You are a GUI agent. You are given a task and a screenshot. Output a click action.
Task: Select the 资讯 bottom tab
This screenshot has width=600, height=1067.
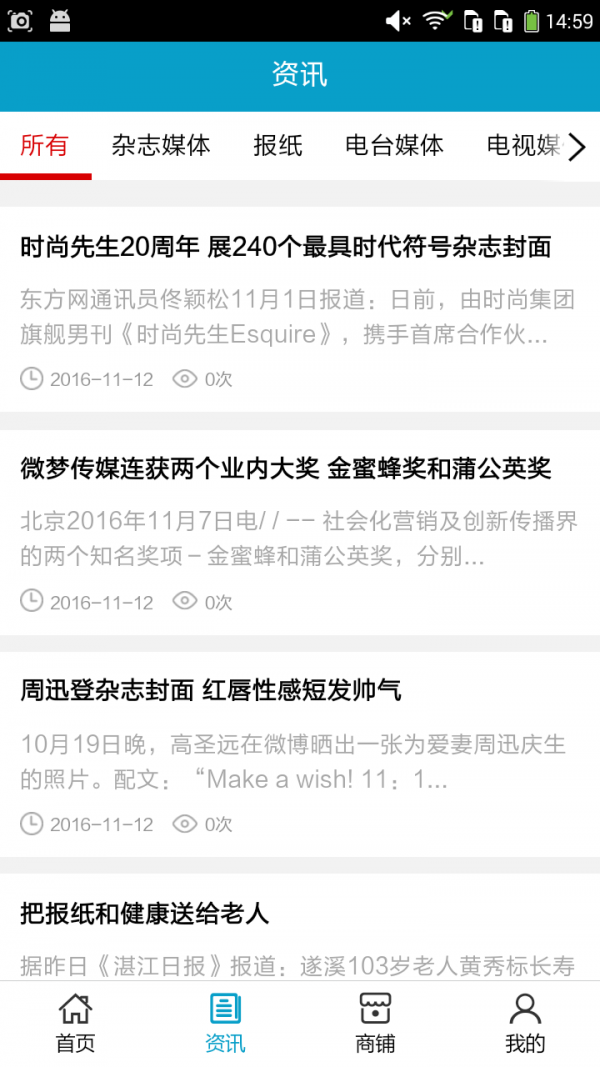(225, 1024)
